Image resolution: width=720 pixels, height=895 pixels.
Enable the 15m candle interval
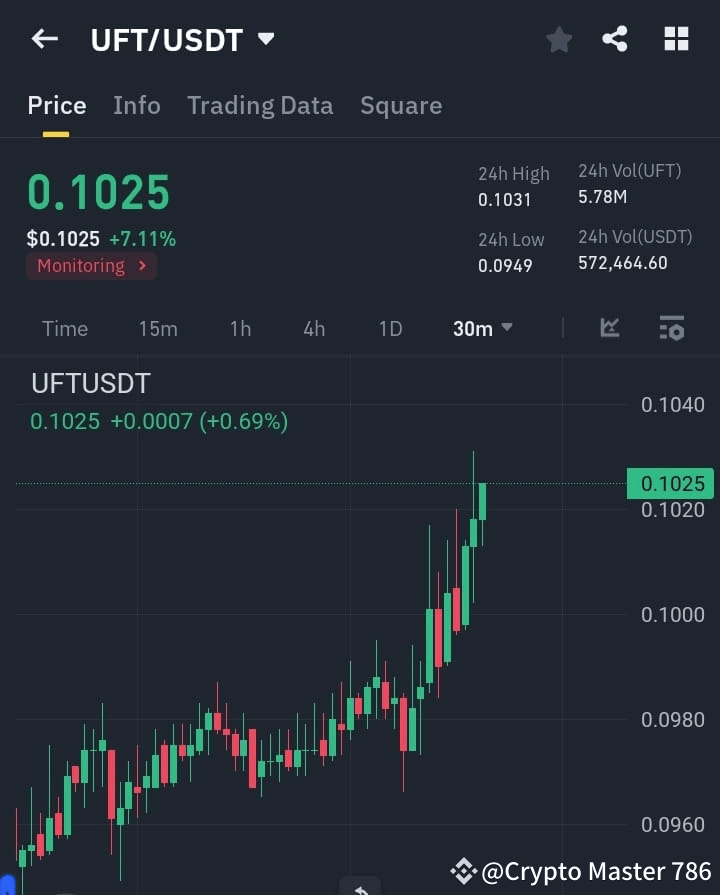click(158, 328)
